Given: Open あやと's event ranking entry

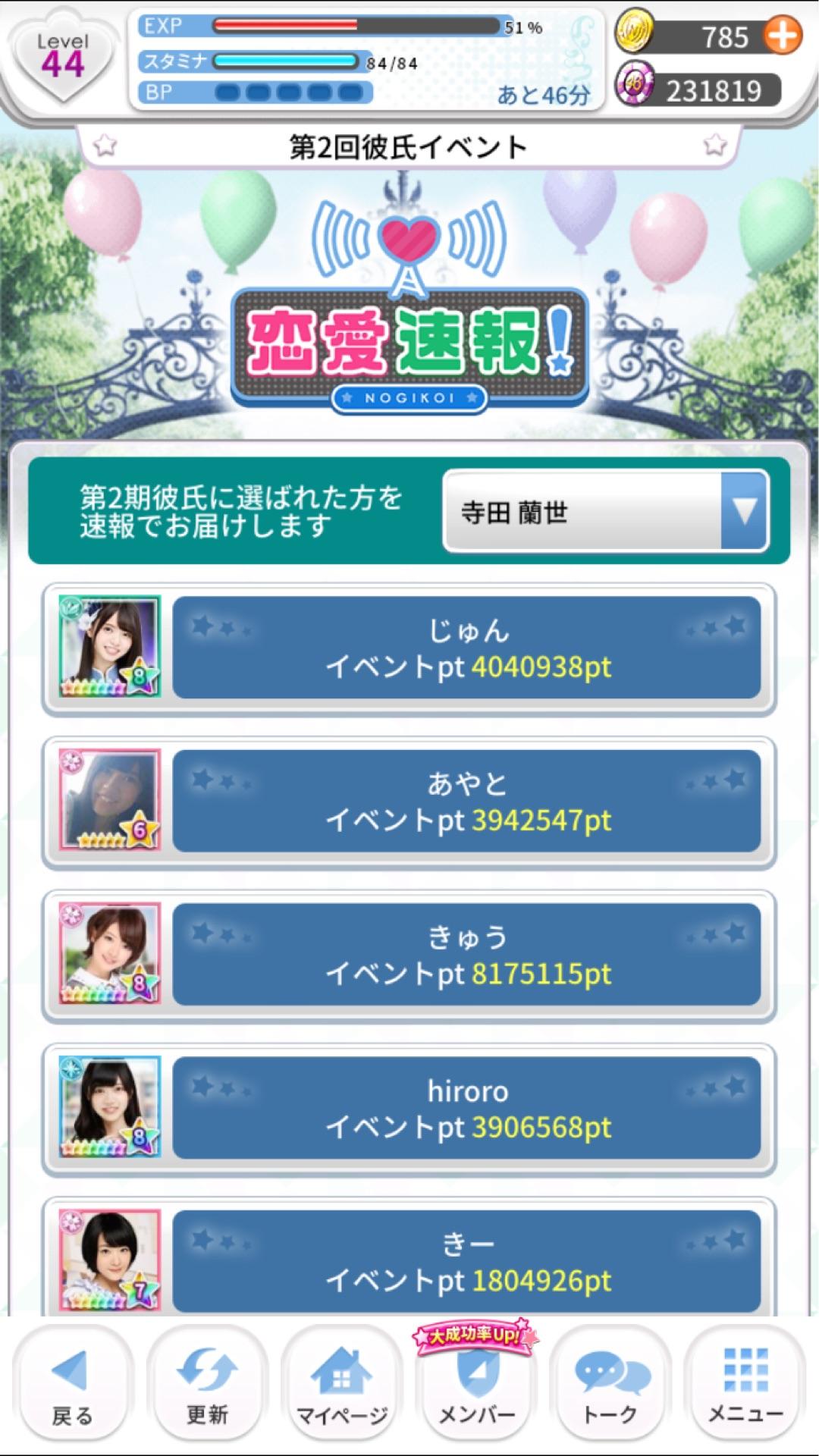Looking at the screenshot, I should (466, 801).
